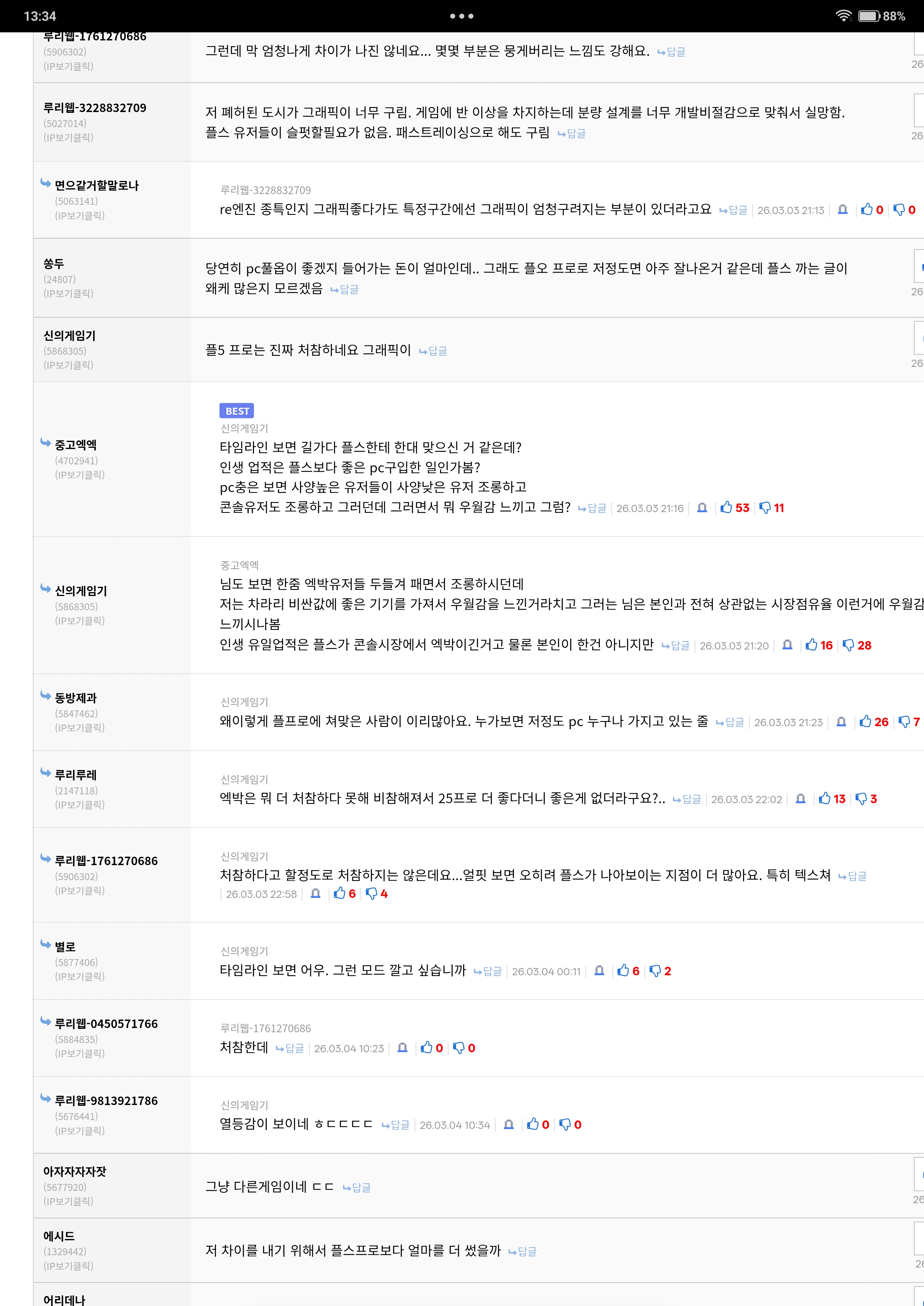This screenshot has height=1306, width=924.
Task: Like 중고엑엑's BEST comment
Action: tap(726, 507)
